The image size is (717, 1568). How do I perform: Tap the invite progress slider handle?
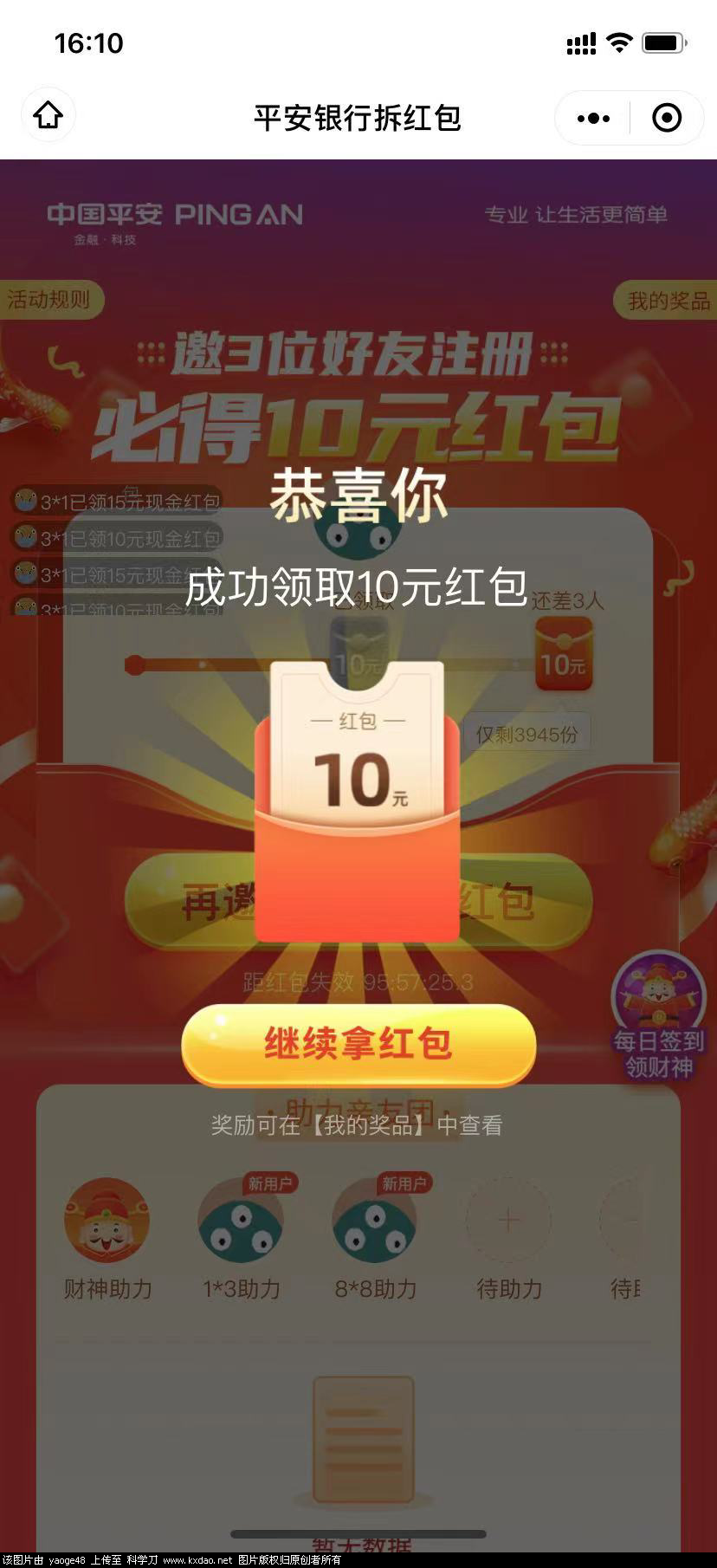(134, 665)
